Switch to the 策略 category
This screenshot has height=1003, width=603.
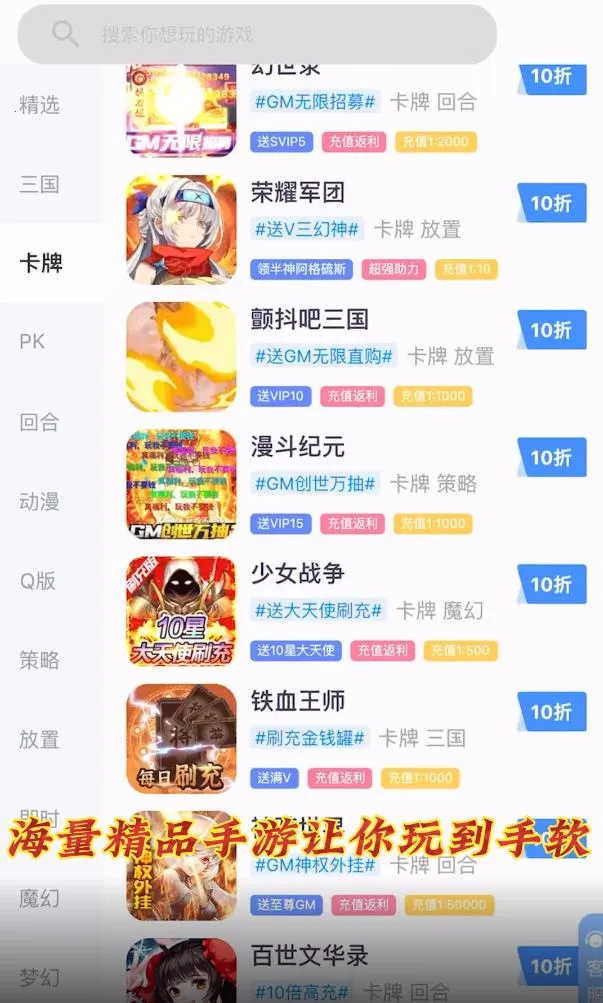pos(40,660)
